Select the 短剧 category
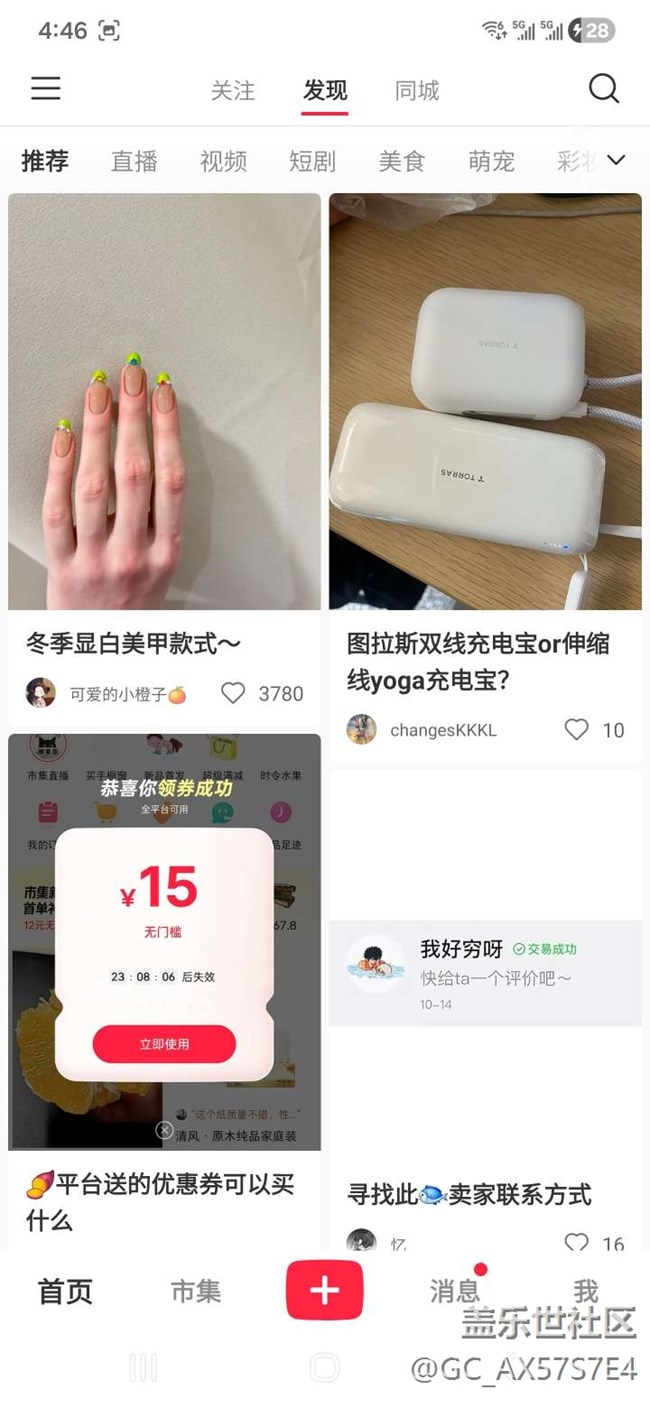Viewport: 650px width, 1408px height. pyautogui.click(x=312, y=161)
